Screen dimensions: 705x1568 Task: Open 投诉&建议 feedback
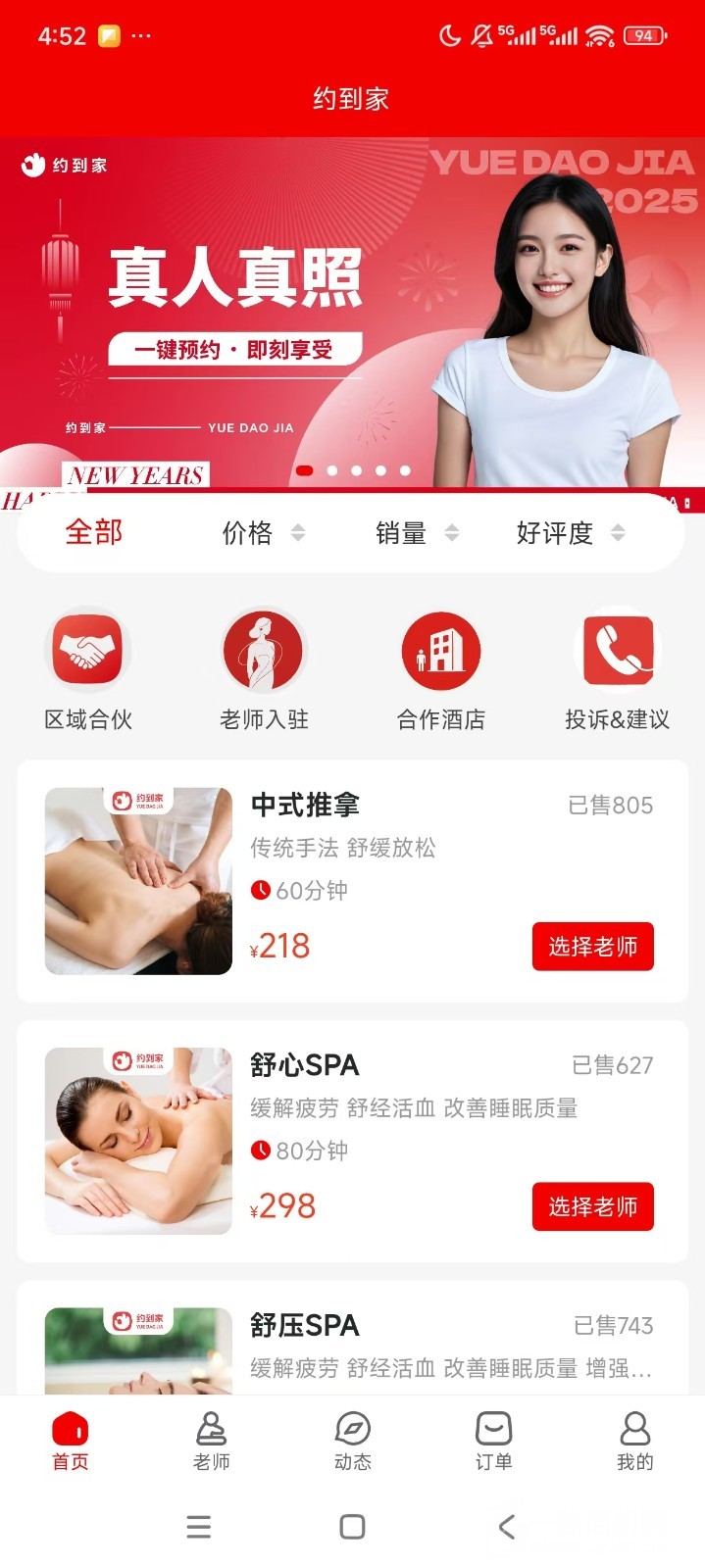(x=617, y=668)
